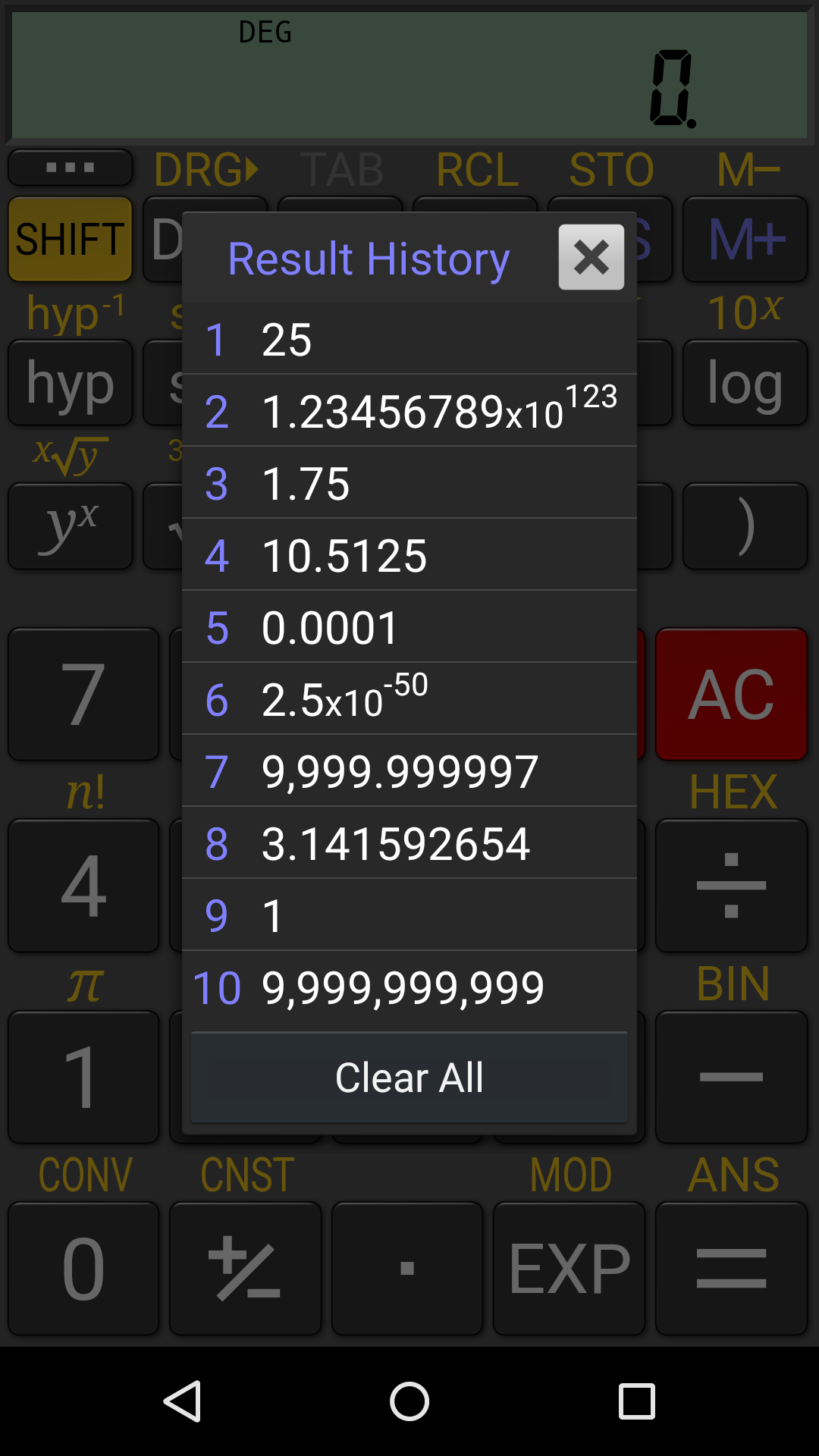
Task: Select history entry 3.141592654
Action: point(409,840)
